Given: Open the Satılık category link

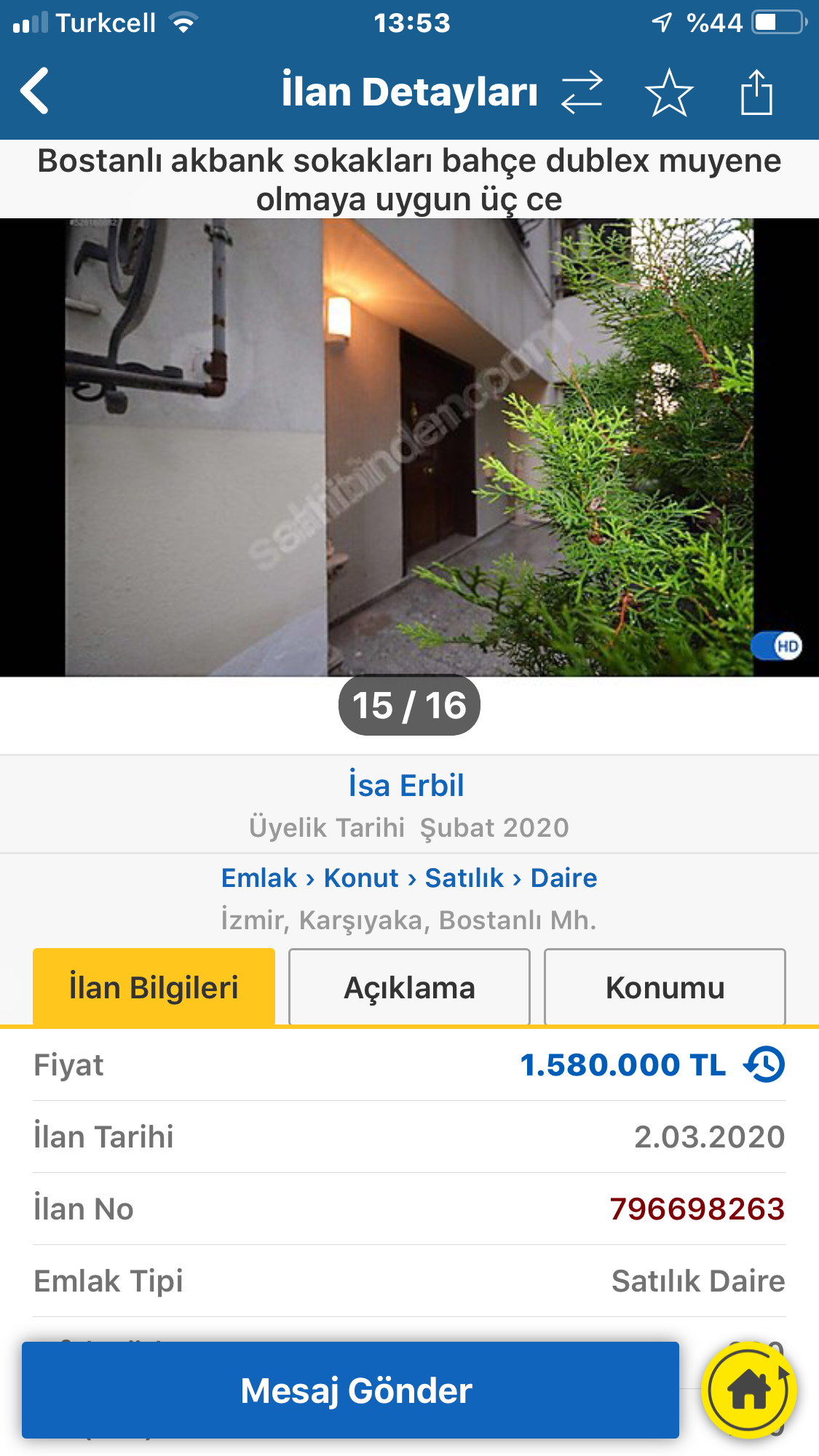Looking at the screenshot, I should pyautogui.click(x=464, y=878).
